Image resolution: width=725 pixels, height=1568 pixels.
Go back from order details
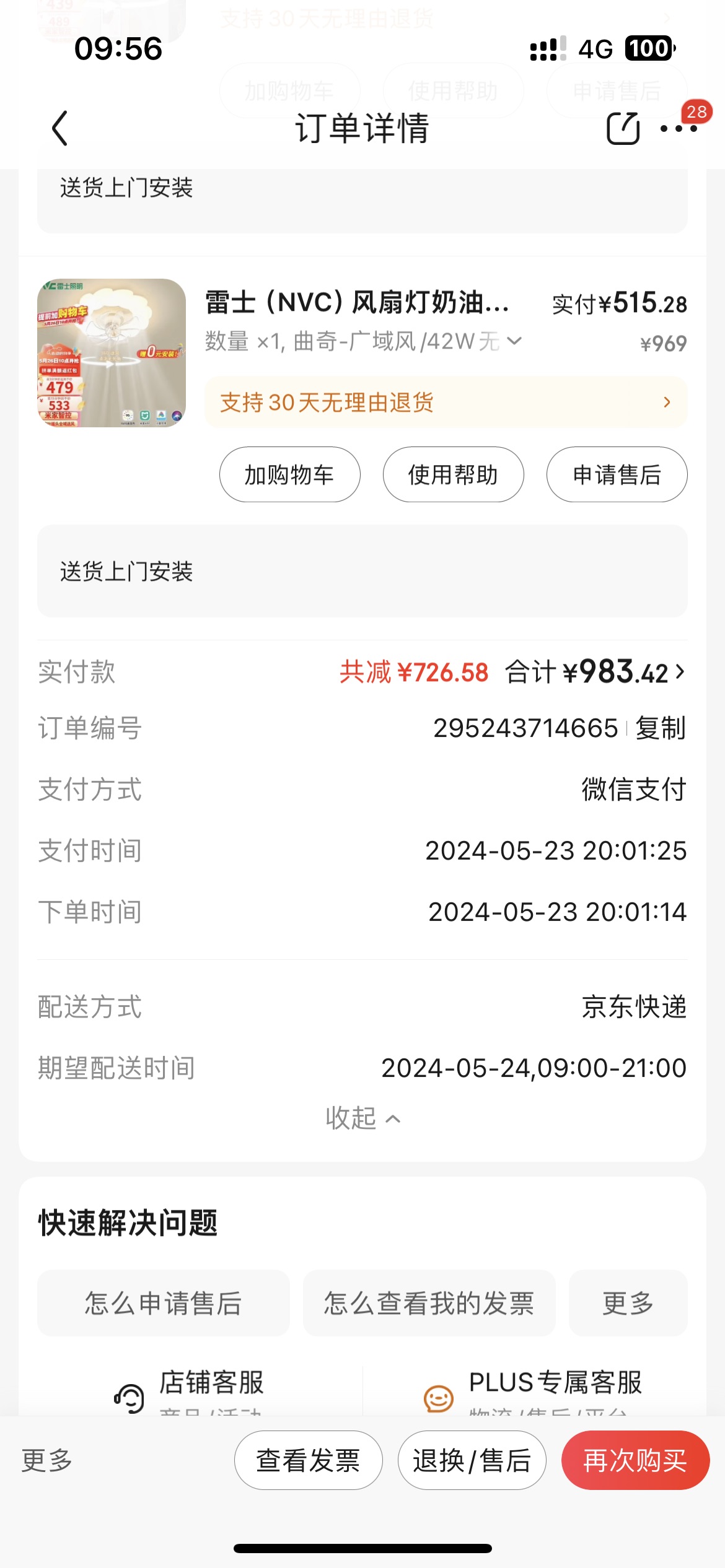pyautogui.click(x=59, y=129)
